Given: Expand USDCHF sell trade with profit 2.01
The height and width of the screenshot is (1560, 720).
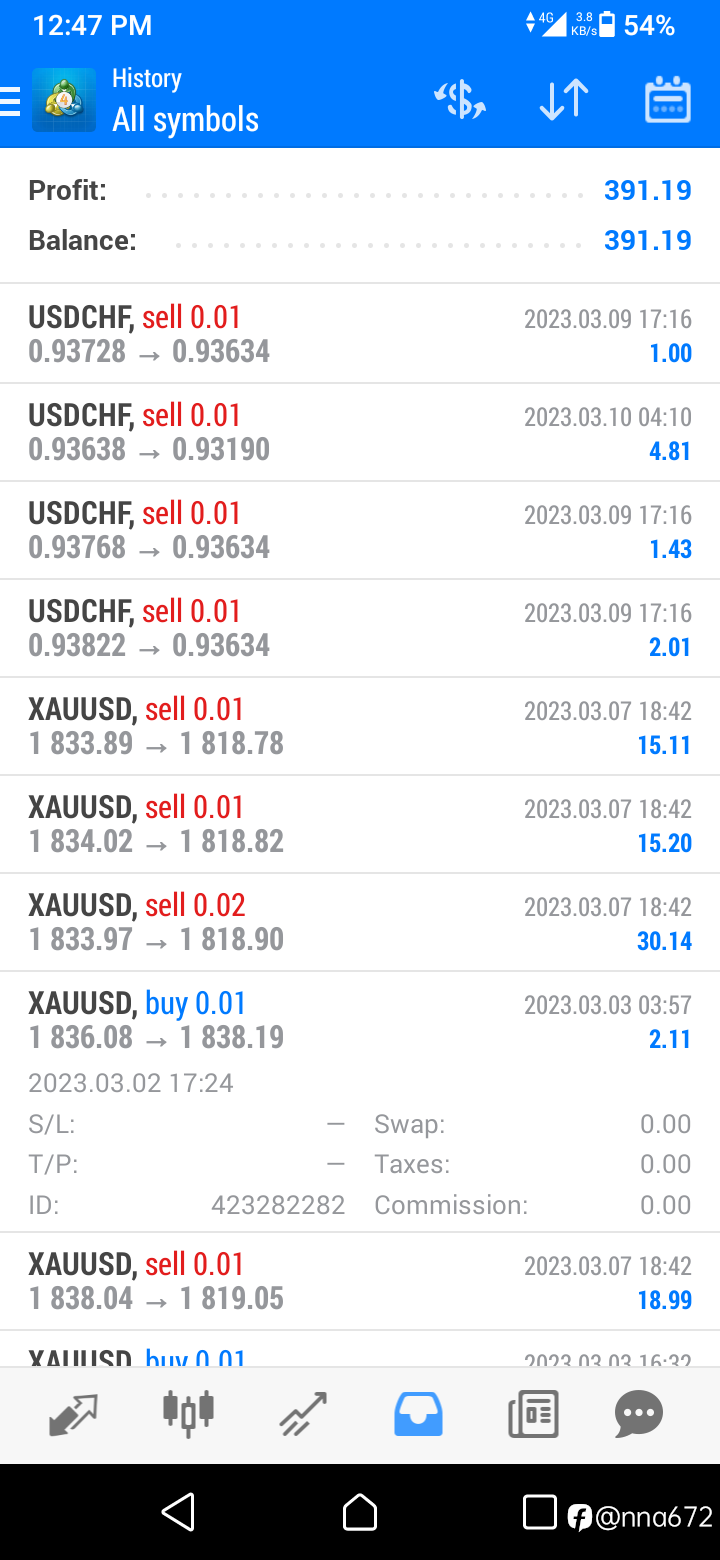Looking at the screenshot, I should (360, 628).
